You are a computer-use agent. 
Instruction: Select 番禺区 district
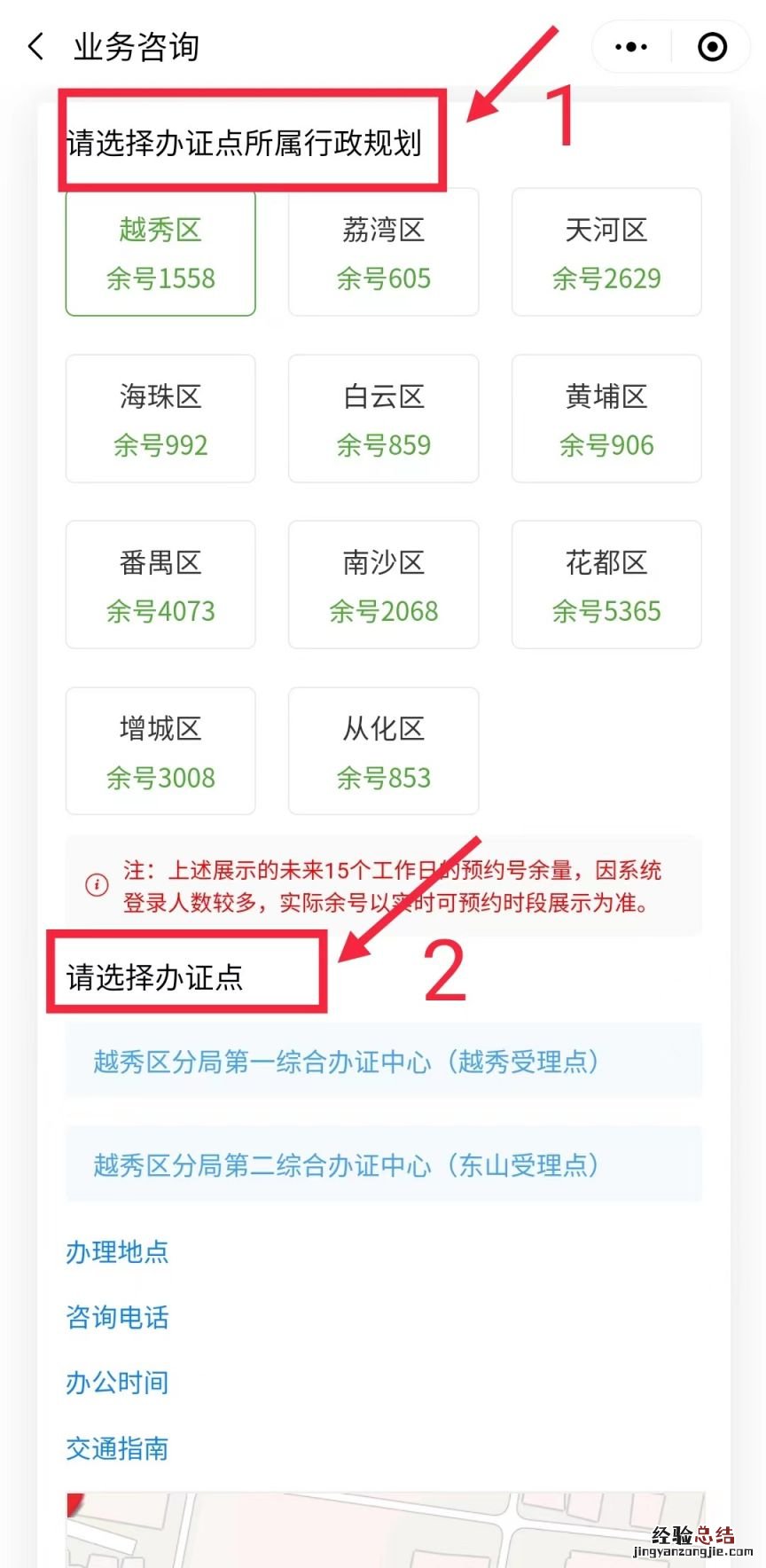pyautogui.click(x=160, y=585)
